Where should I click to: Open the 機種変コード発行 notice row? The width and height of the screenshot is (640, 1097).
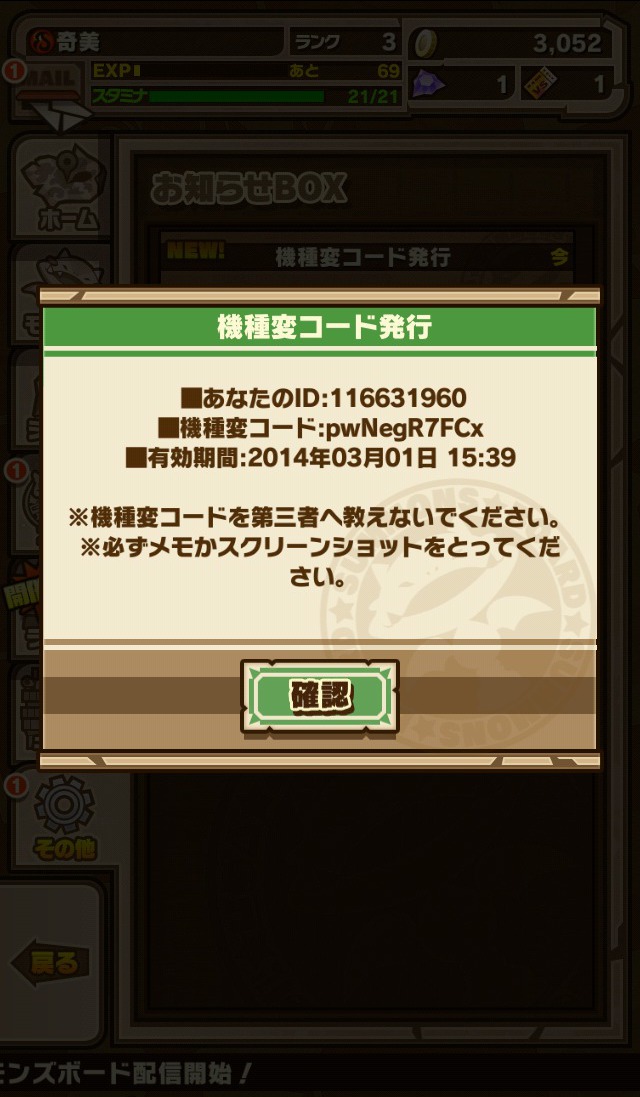click(366, 256)
